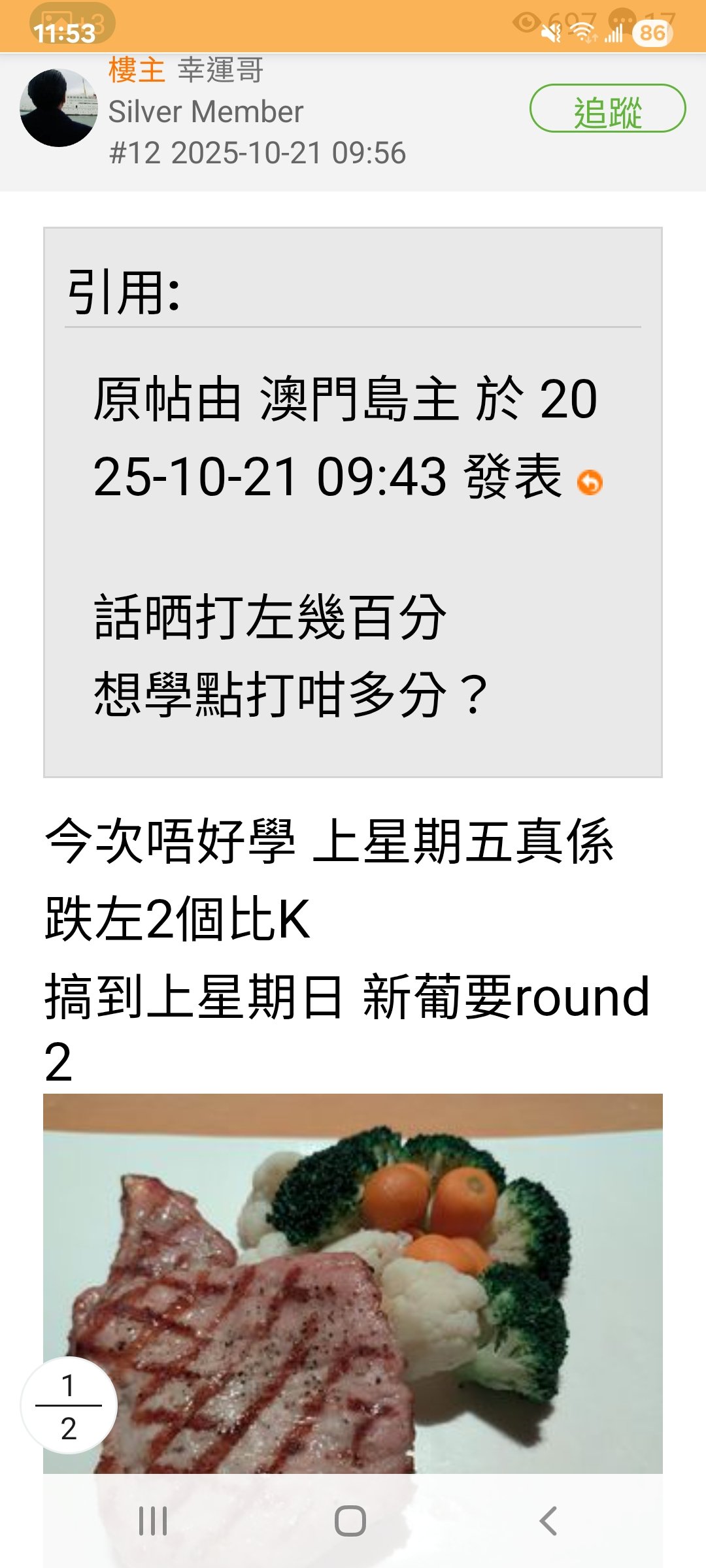Screen dimensions: 706x1568
Task: Jump to the quoted post by 澳門島主
Action: [x=590, y=483]
